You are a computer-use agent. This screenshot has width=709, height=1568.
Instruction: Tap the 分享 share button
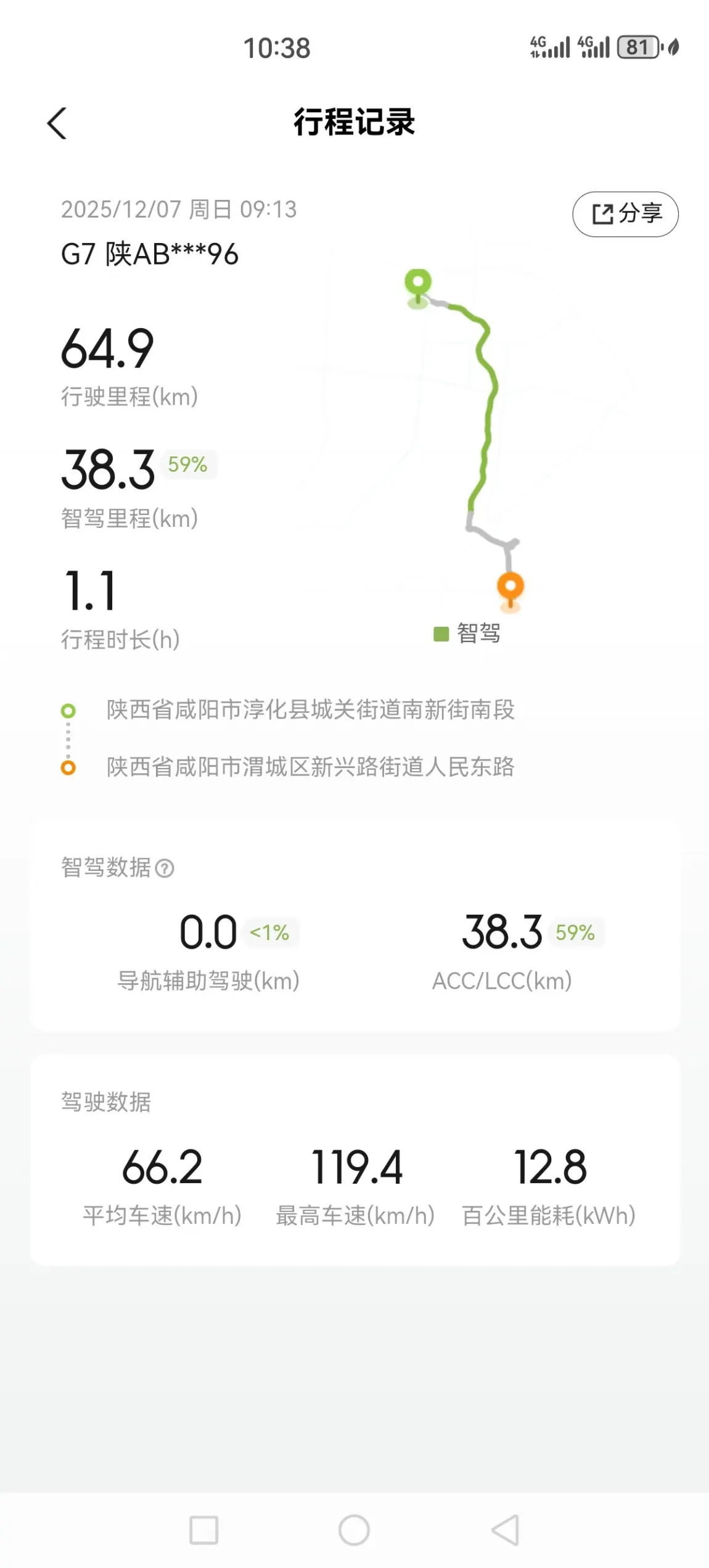625,214
